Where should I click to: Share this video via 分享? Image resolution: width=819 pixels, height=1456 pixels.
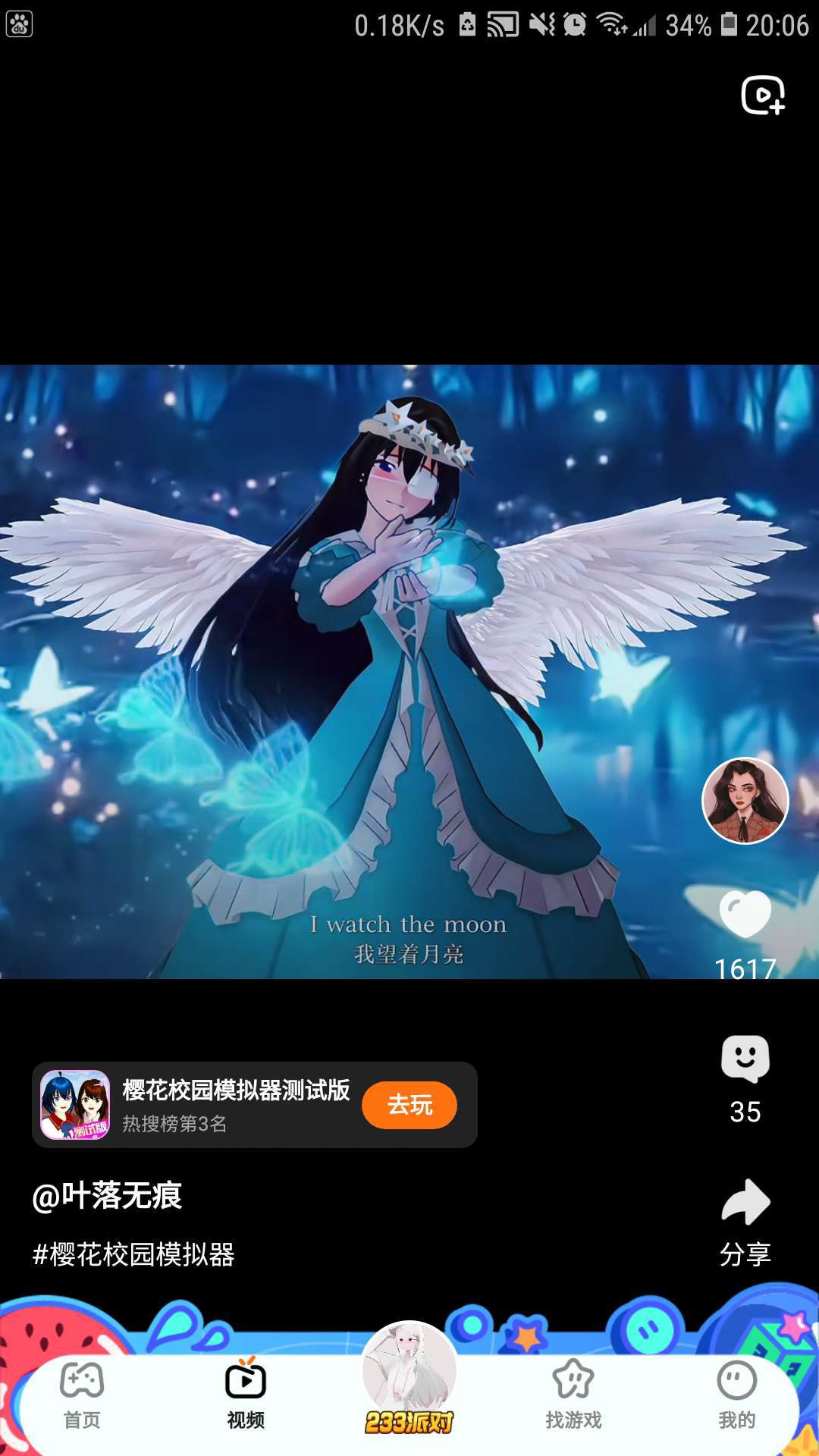(x=745, y=1221)
